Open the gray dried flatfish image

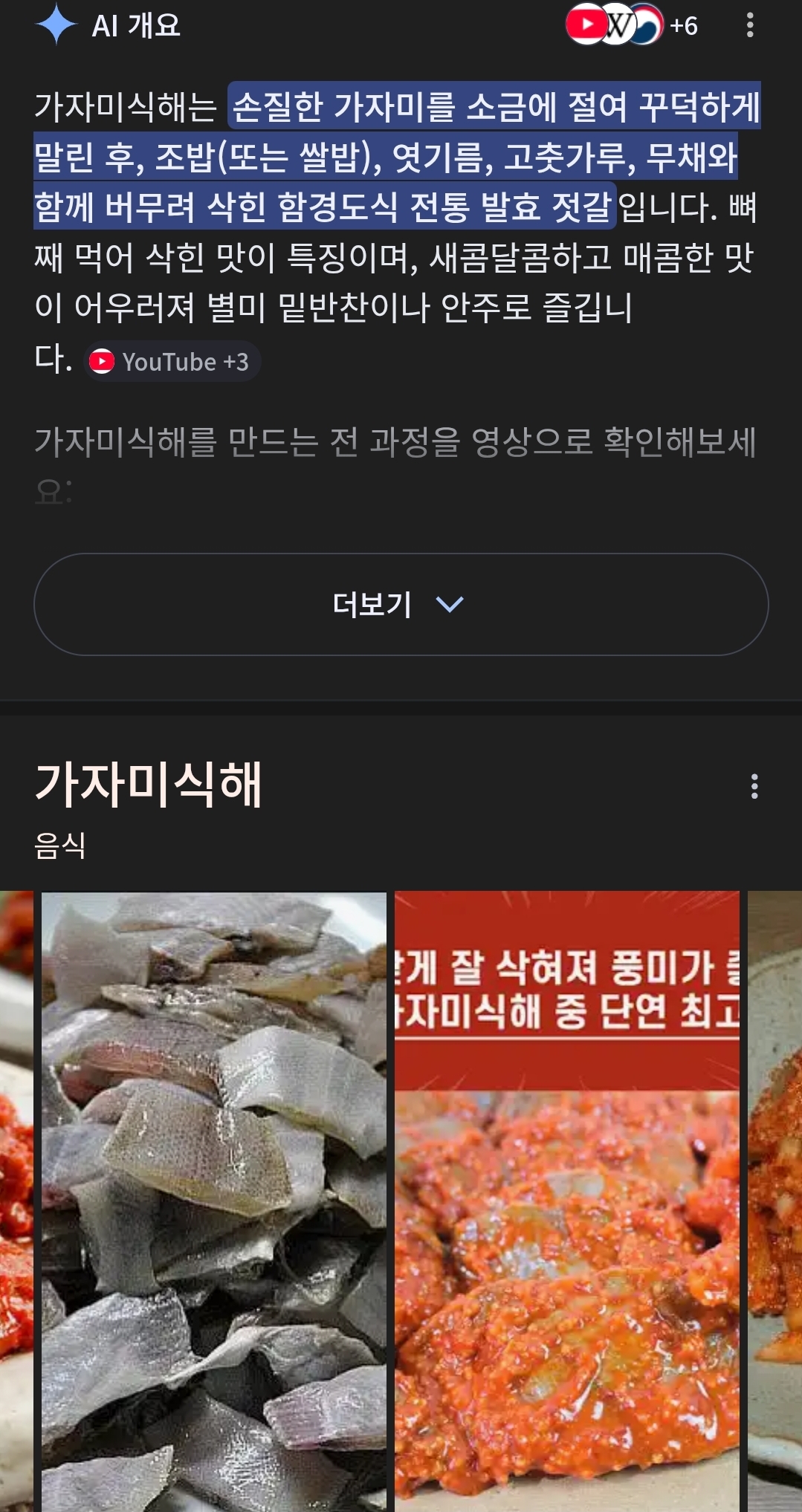click(x=214, y=1200)
